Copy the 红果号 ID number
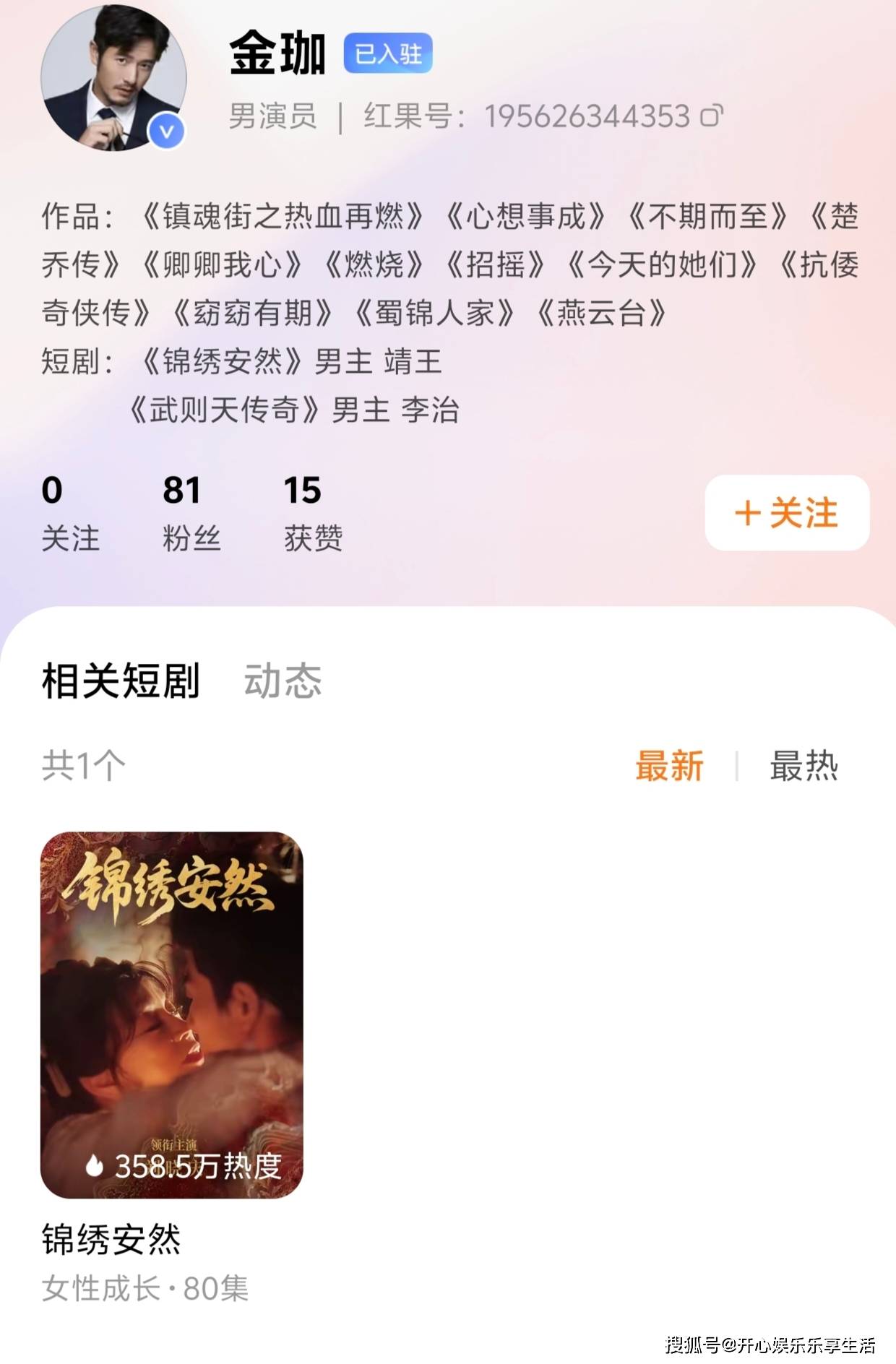Image resolution: width=896 pixels, height=1364 pixels. click(x=711, y=116)
